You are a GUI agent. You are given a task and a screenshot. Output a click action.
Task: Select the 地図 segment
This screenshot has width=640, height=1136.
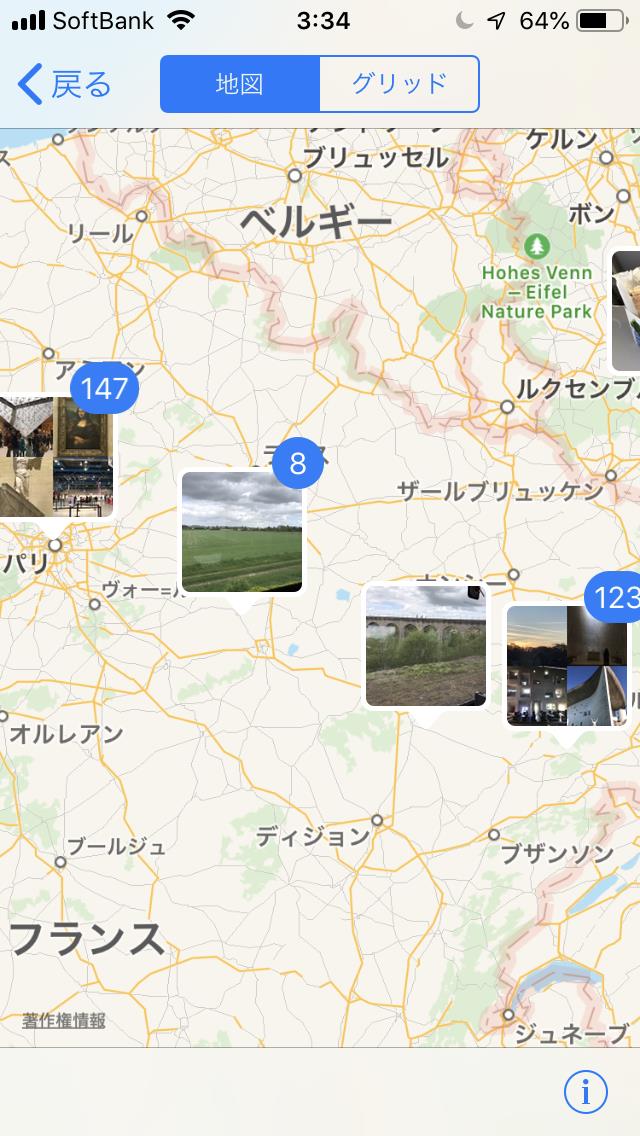(x=239, y=84)
